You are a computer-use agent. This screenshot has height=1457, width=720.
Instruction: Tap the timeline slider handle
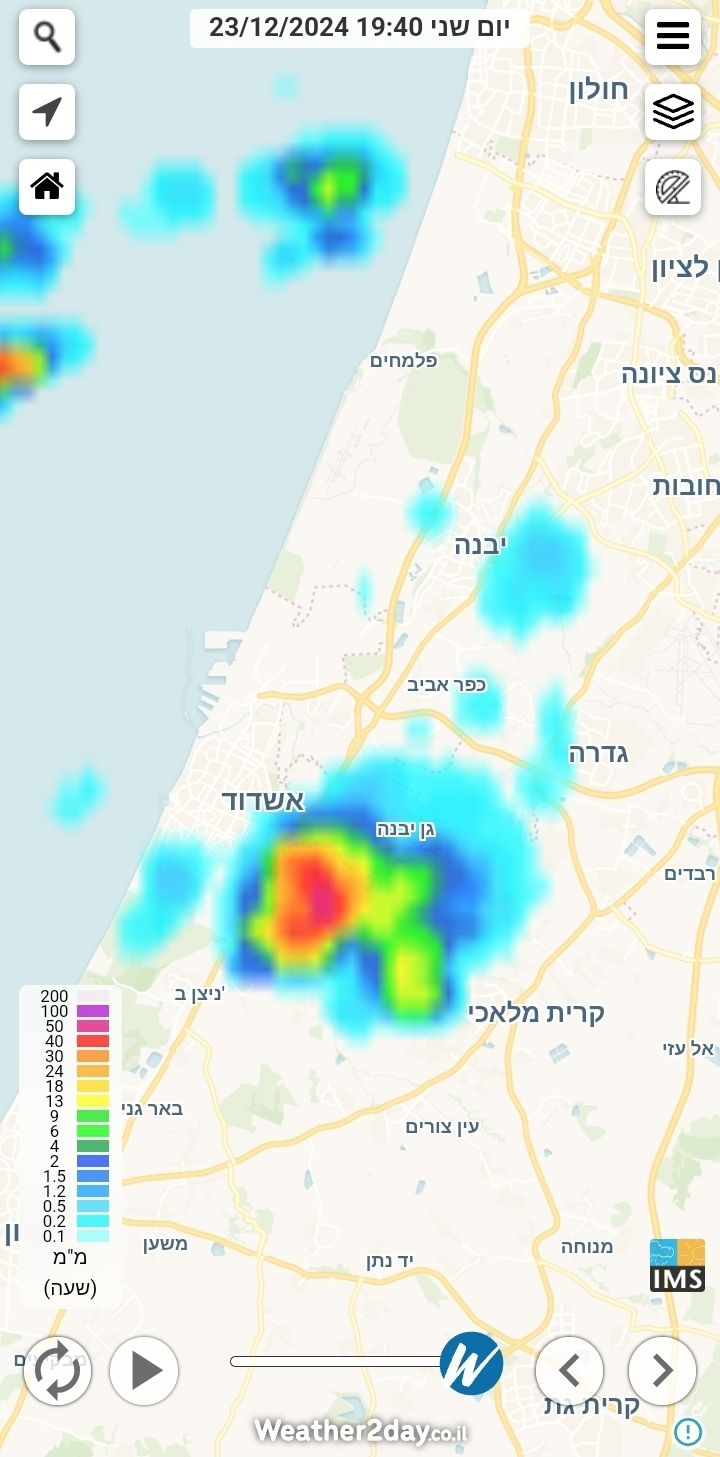tap(471, 1363)
